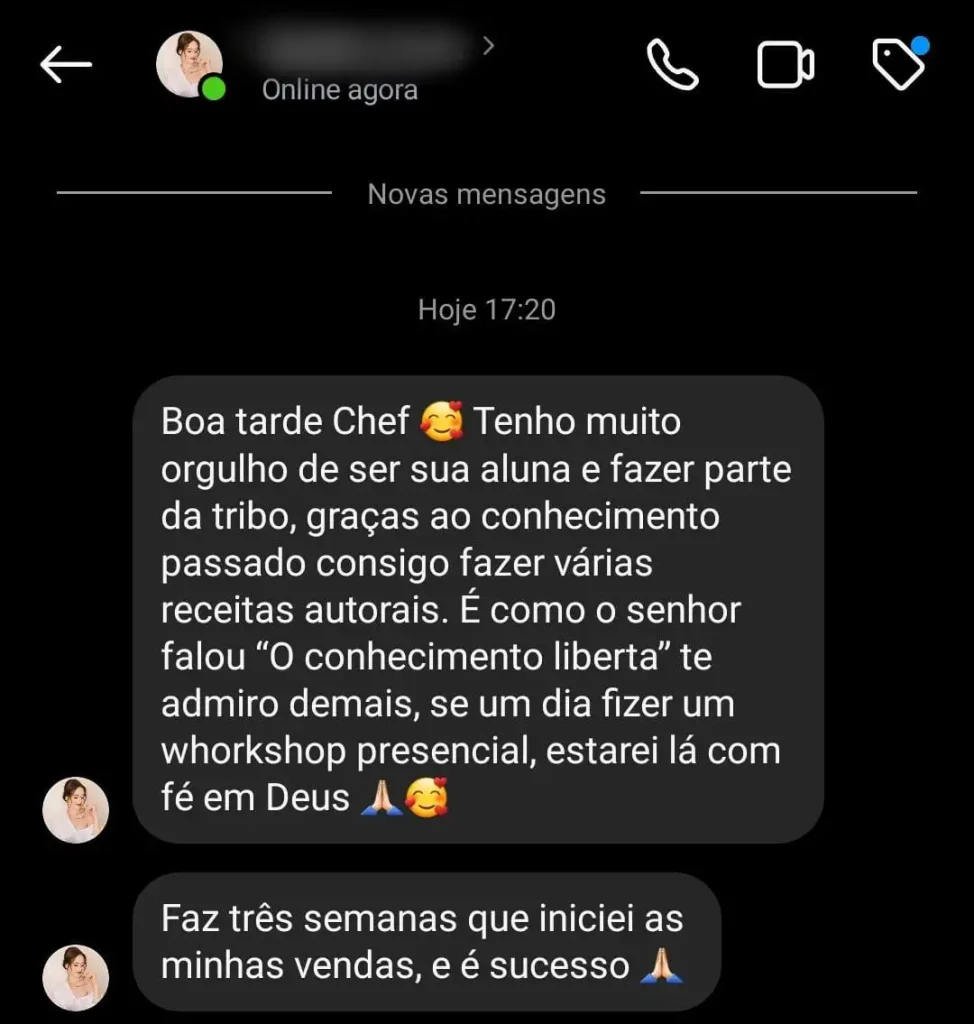Open the label tag icon
The width and height of the screenshot is (974, 1024).
[x=897, y=65]
